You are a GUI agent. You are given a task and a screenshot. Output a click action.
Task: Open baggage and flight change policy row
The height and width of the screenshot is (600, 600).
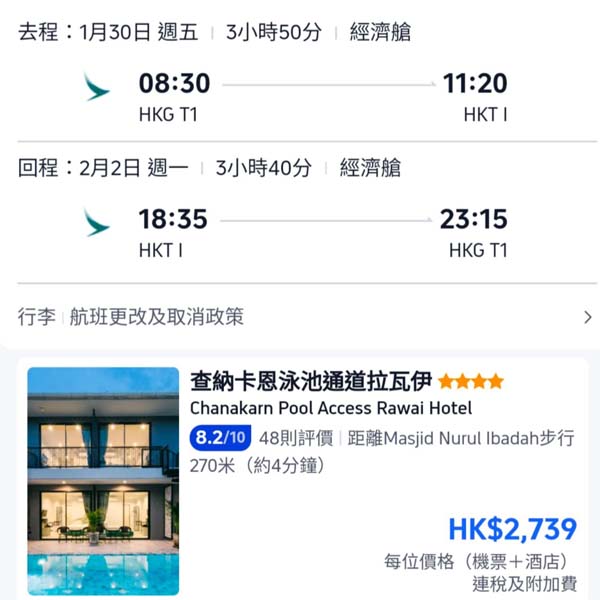300,317
